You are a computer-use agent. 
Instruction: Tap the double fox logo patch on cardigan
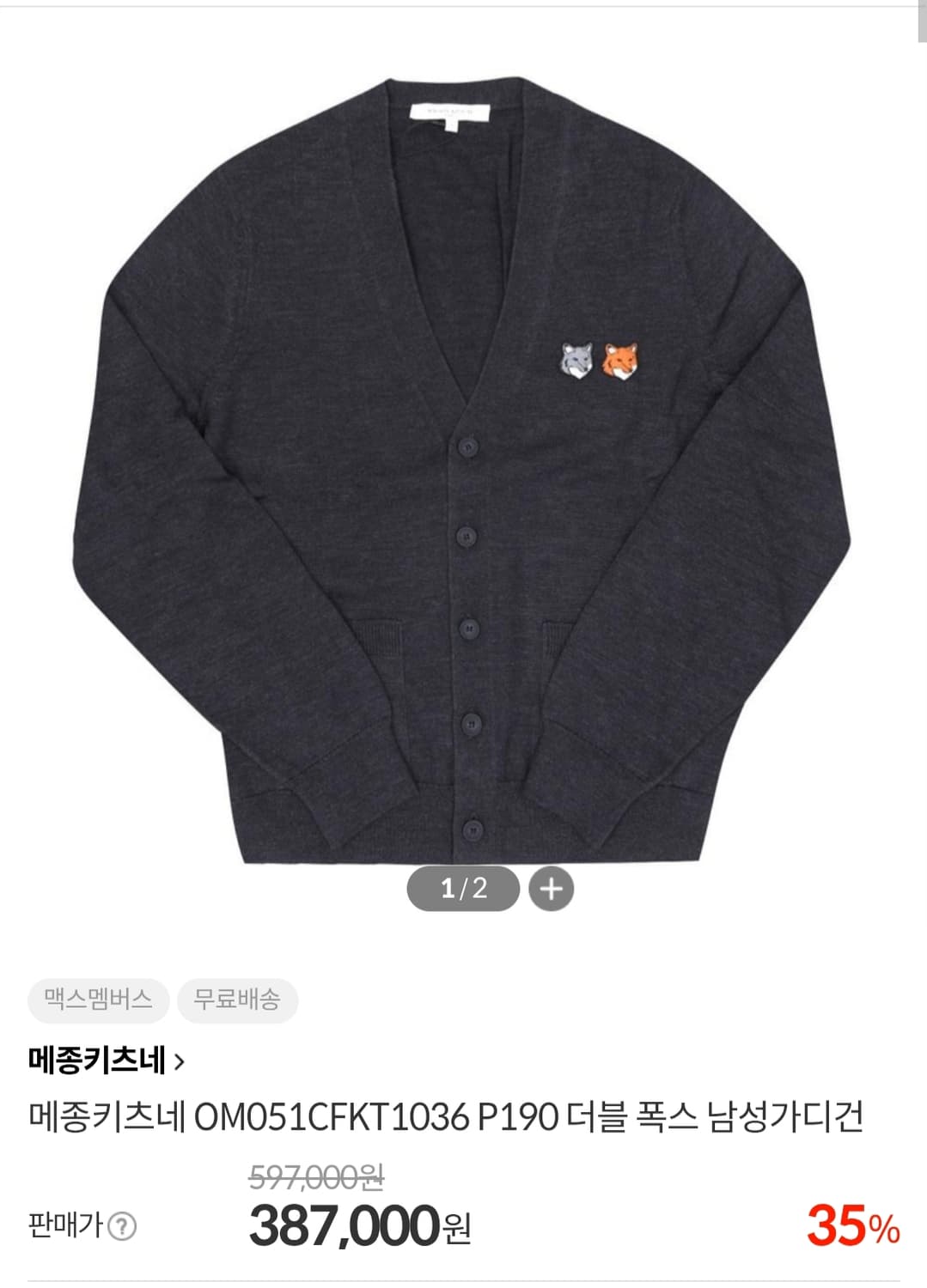point(599,360)
